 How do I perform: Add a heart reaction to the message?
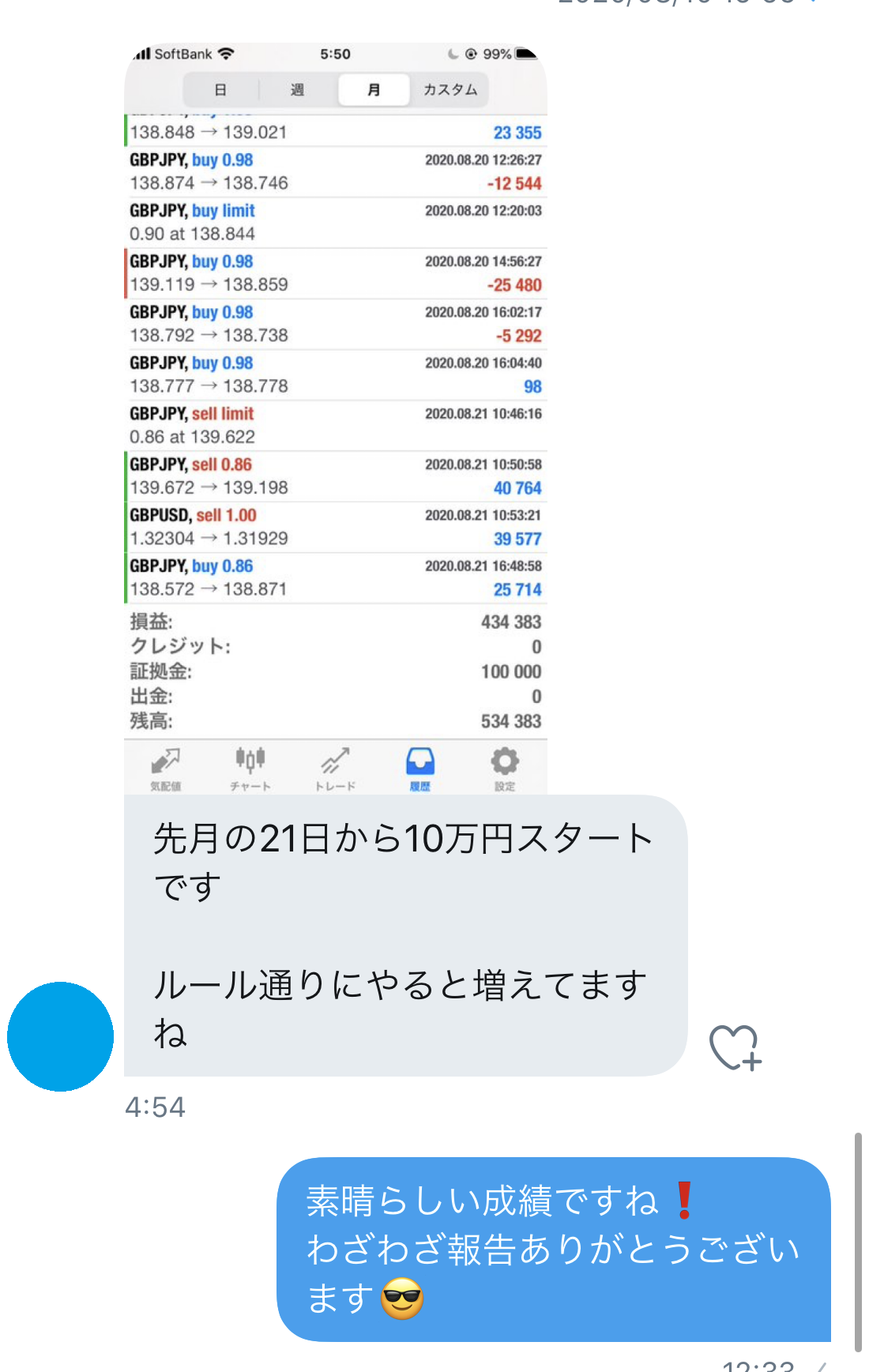735,1047
